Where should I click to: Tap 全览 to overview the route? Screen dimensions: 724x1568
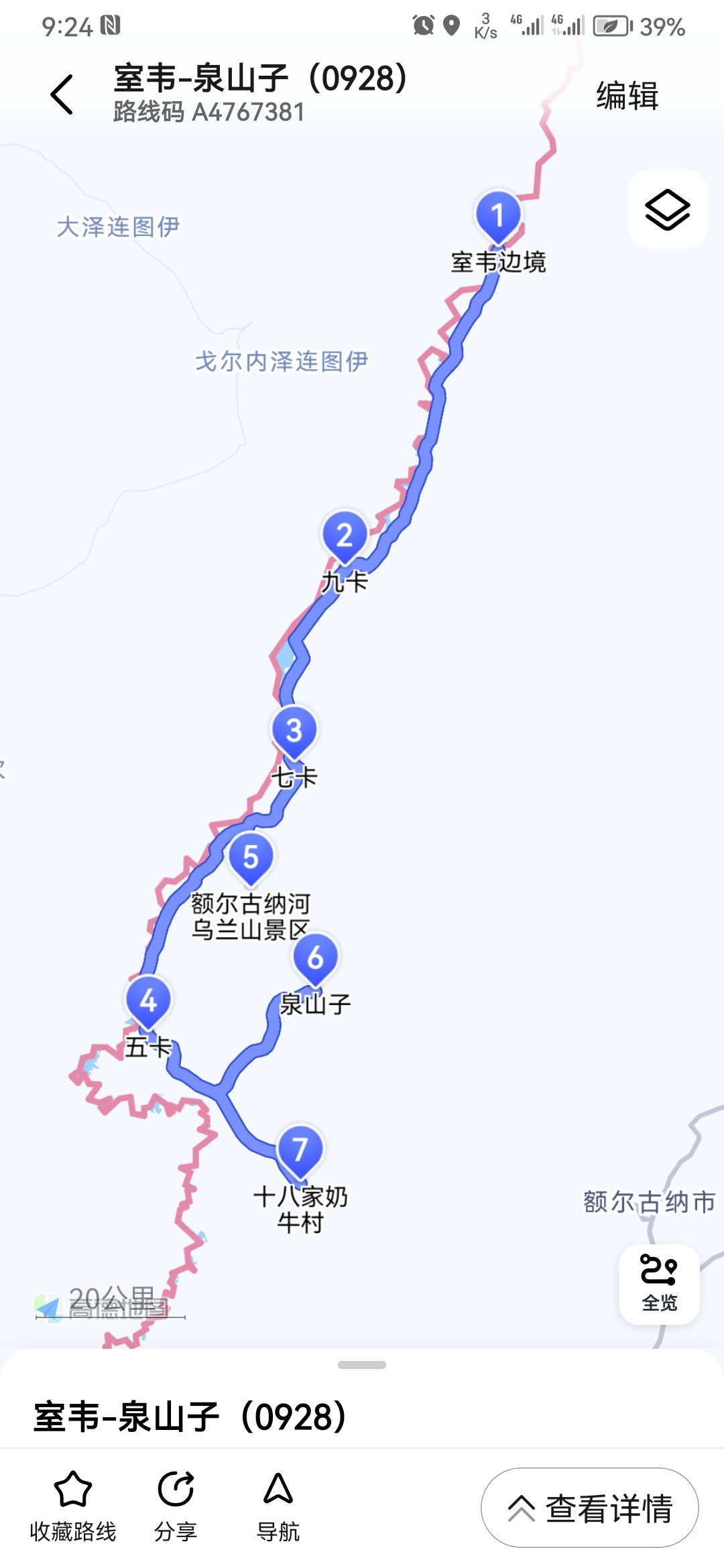[659, 1284]
